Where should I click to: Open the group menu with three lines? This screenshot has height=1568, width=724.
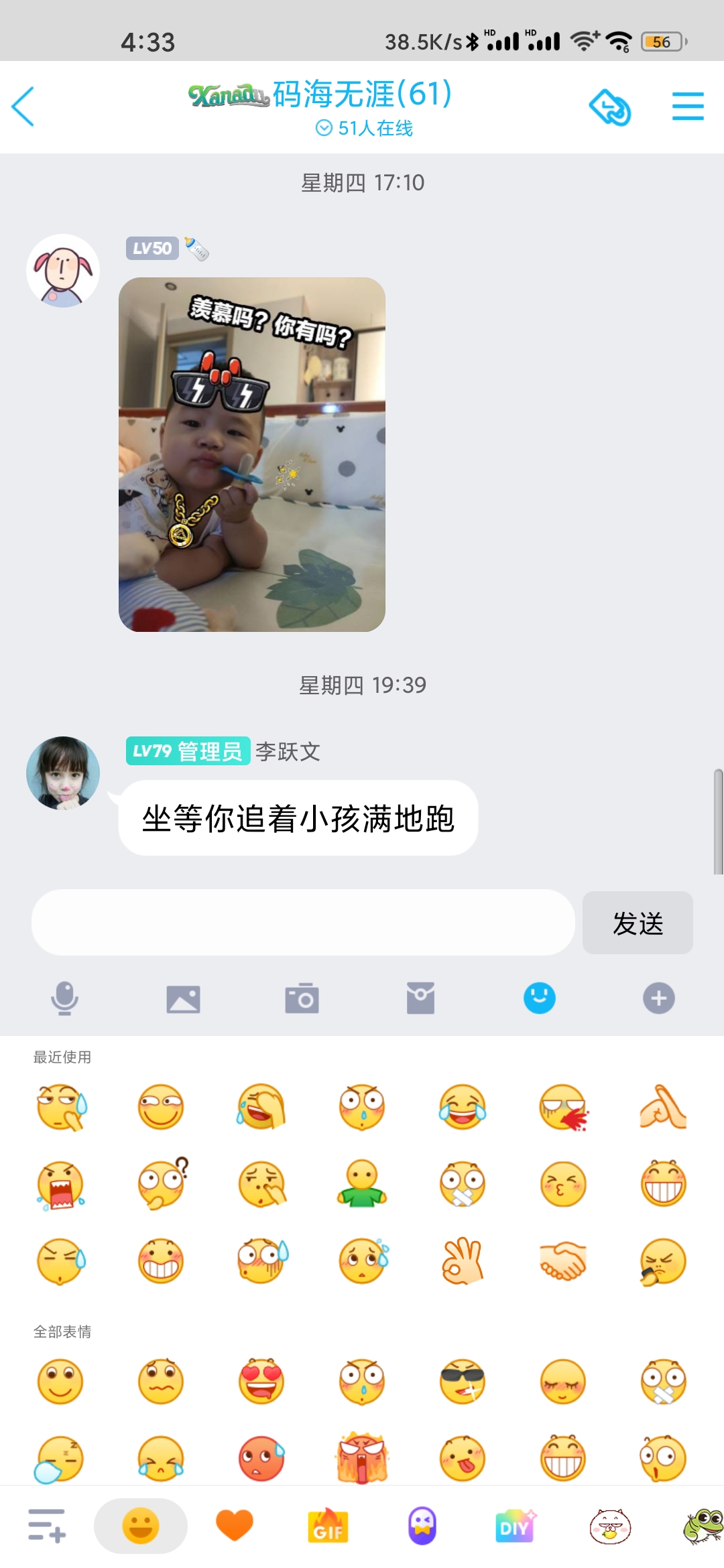[688, 107]
